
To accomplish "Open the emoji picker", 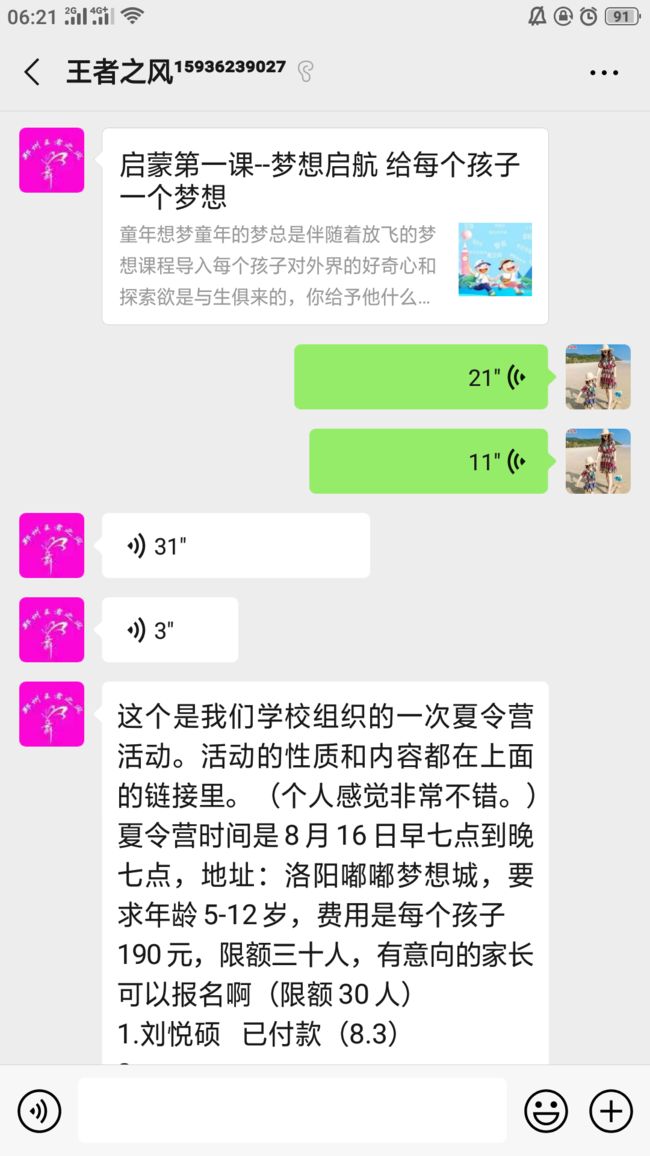I will click(546, 1111).
